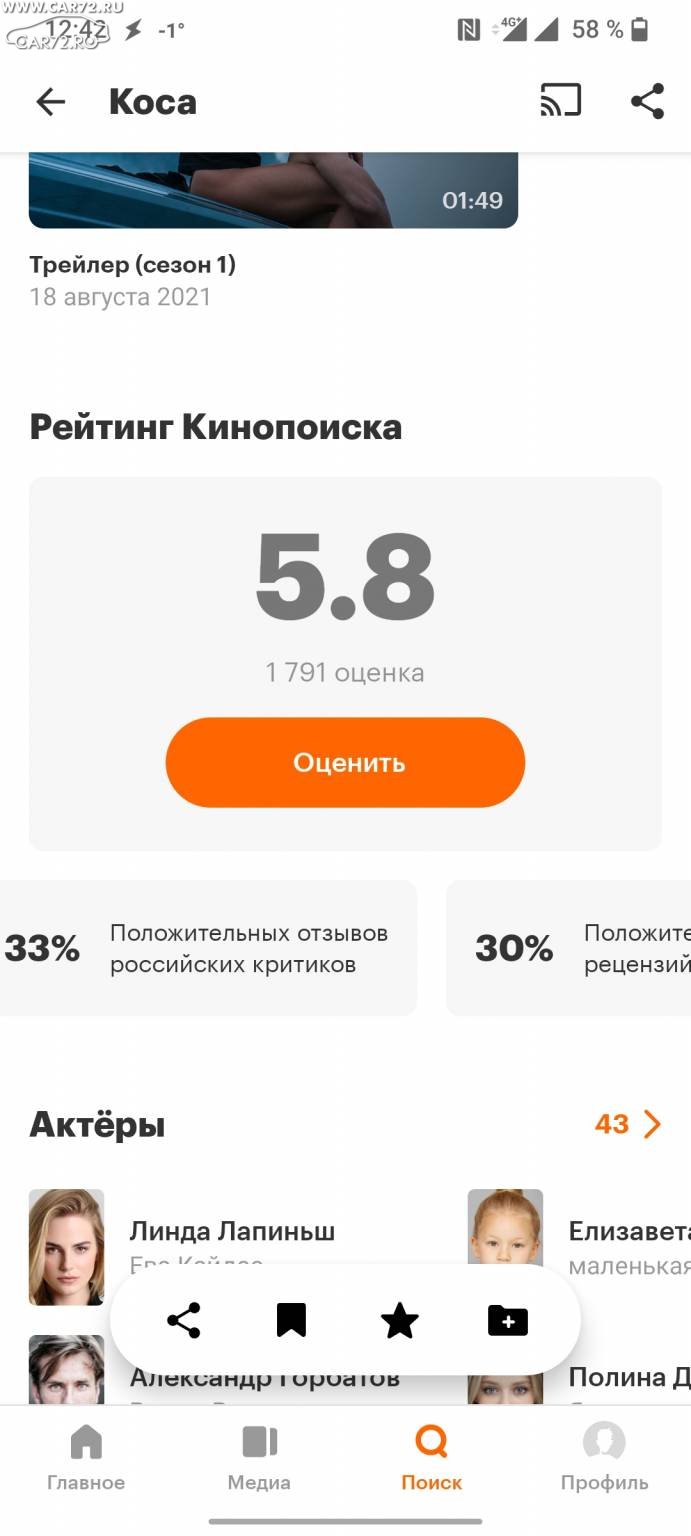Image resolution: width=691 pixels, height=1536 pixels.
Task: Go back using the arrow
Action: (x=50, y=102)
